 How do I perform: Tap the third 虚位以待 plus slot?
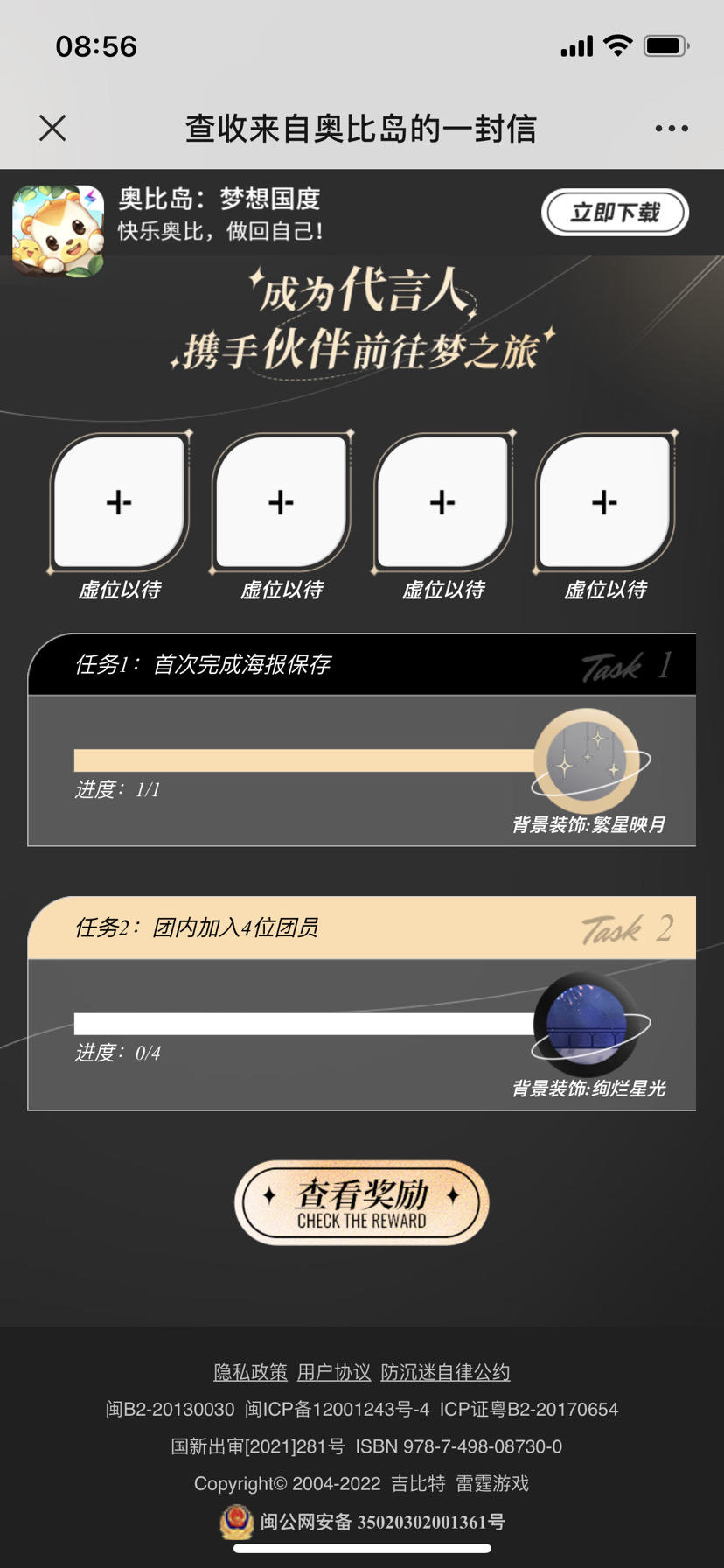(442, 501)
